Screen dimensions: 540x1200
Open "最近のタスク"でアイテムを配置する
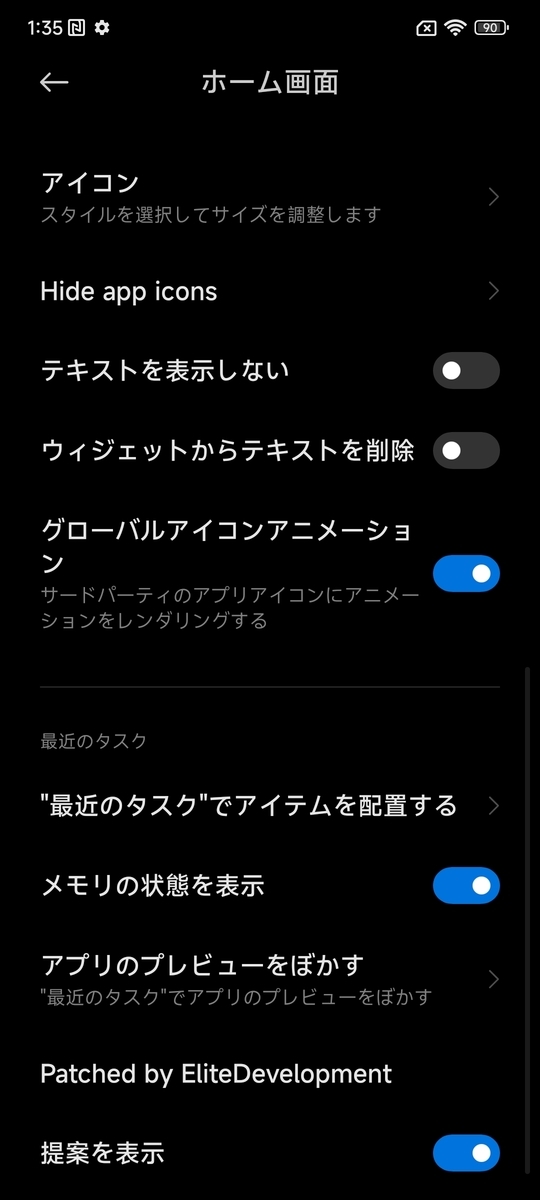pos(270,805)
